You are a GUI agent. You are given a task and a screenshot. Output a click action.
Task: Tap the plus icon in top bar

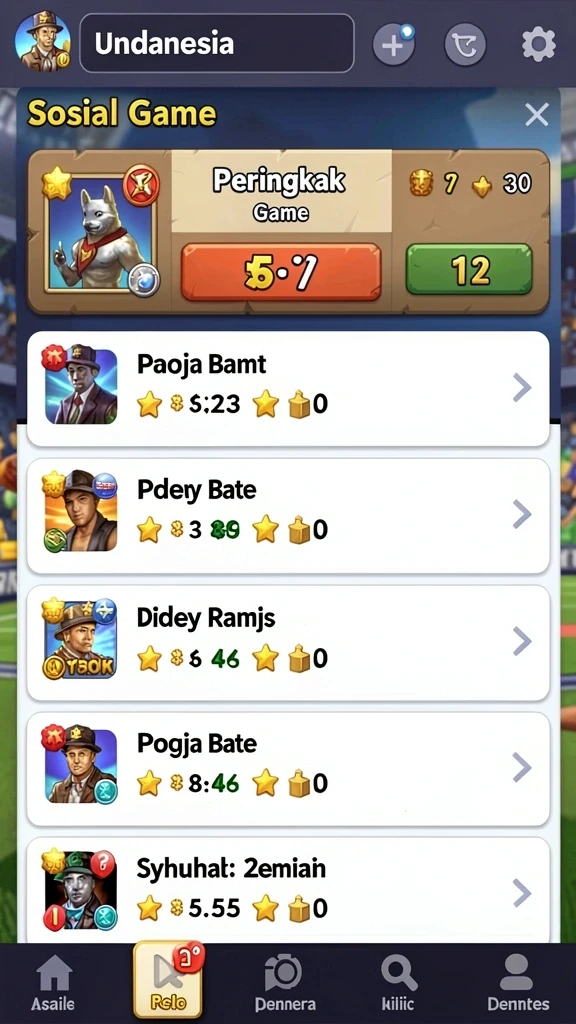(394, 44)
